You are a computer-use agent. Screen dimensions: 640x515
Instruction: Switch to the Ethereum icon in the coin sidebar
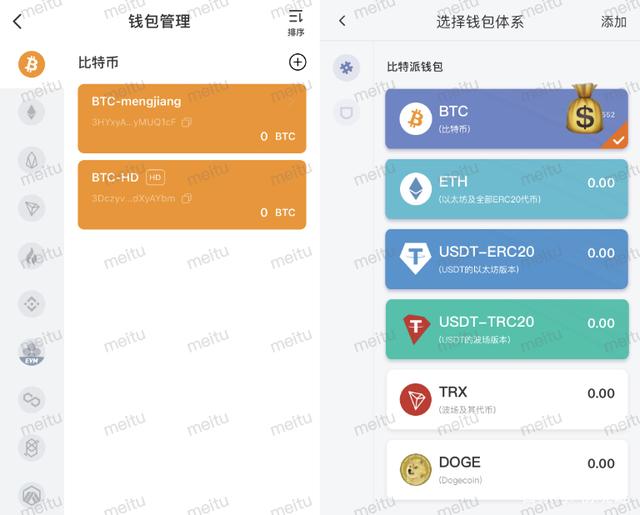(31, 112)
